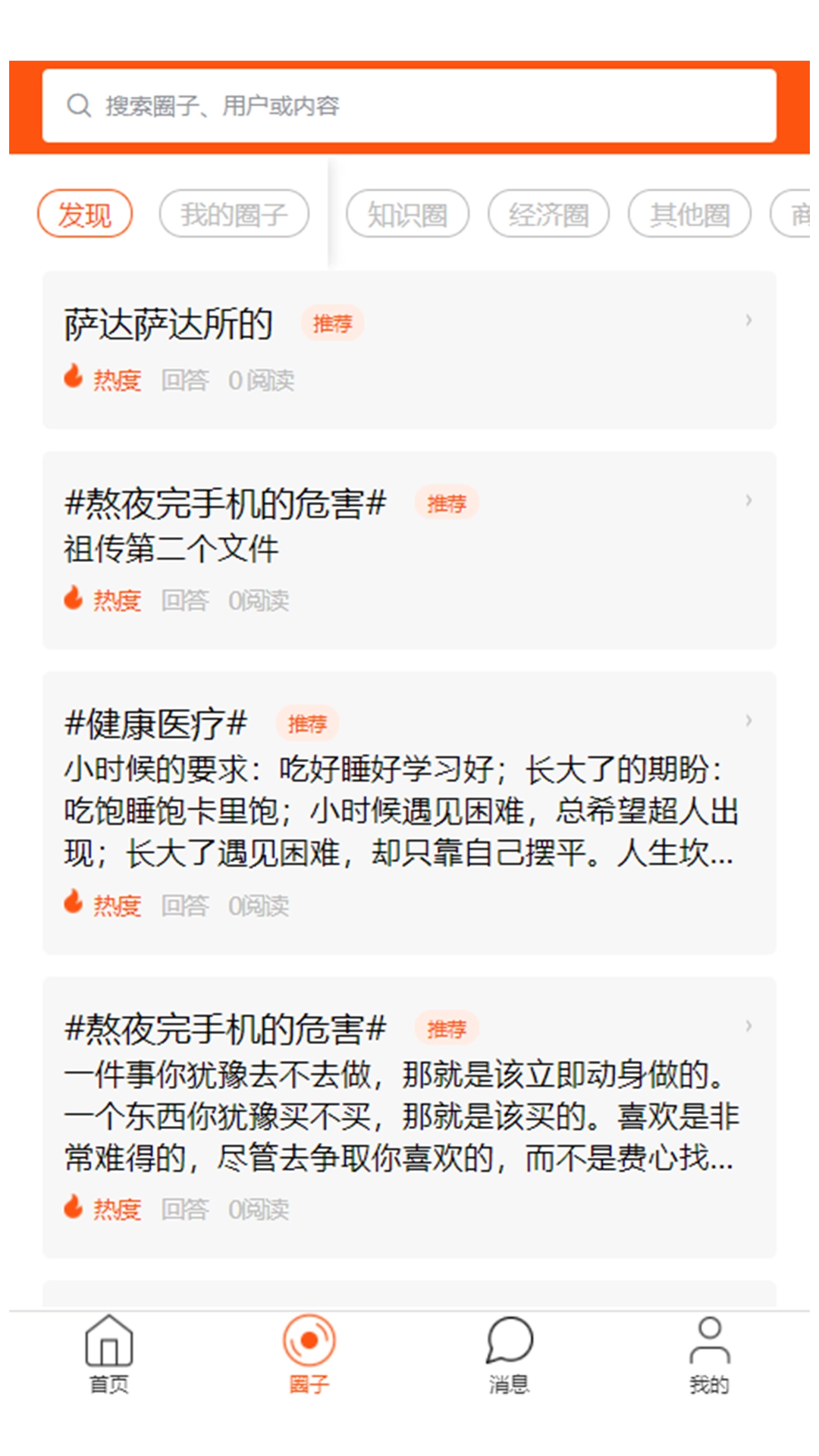Viewport: 819px width, 1456px height.
Task: Open the post titled 萨达萨达所的
Action: pos(409,349)
